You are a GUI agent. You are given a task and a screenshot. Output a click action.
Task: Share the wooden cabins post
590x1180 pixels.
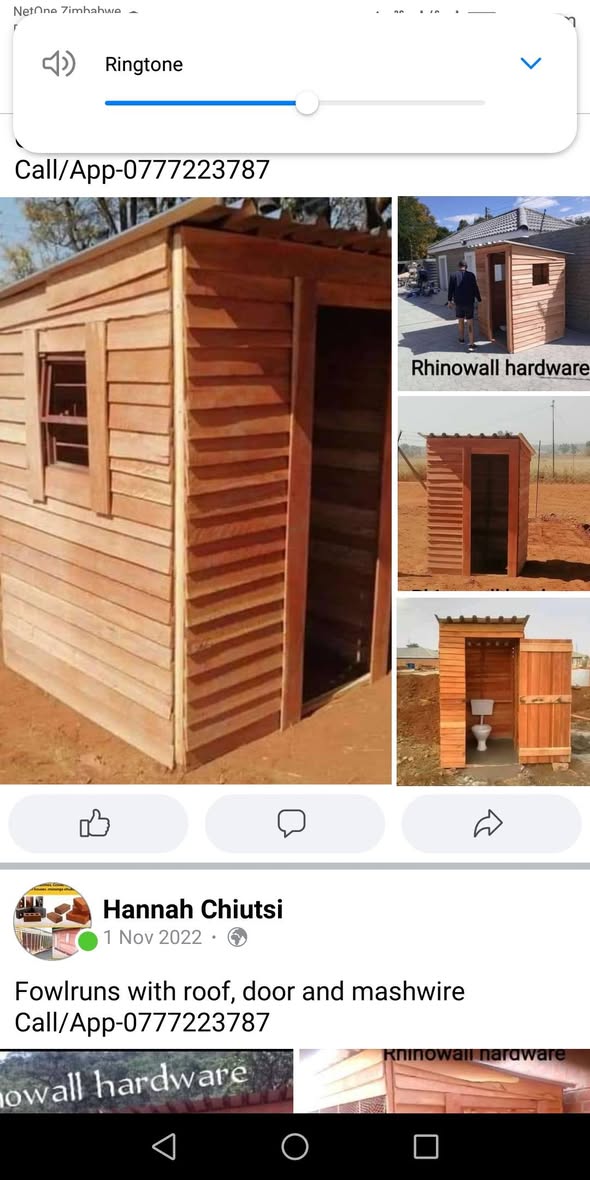(x=491, y=824)
